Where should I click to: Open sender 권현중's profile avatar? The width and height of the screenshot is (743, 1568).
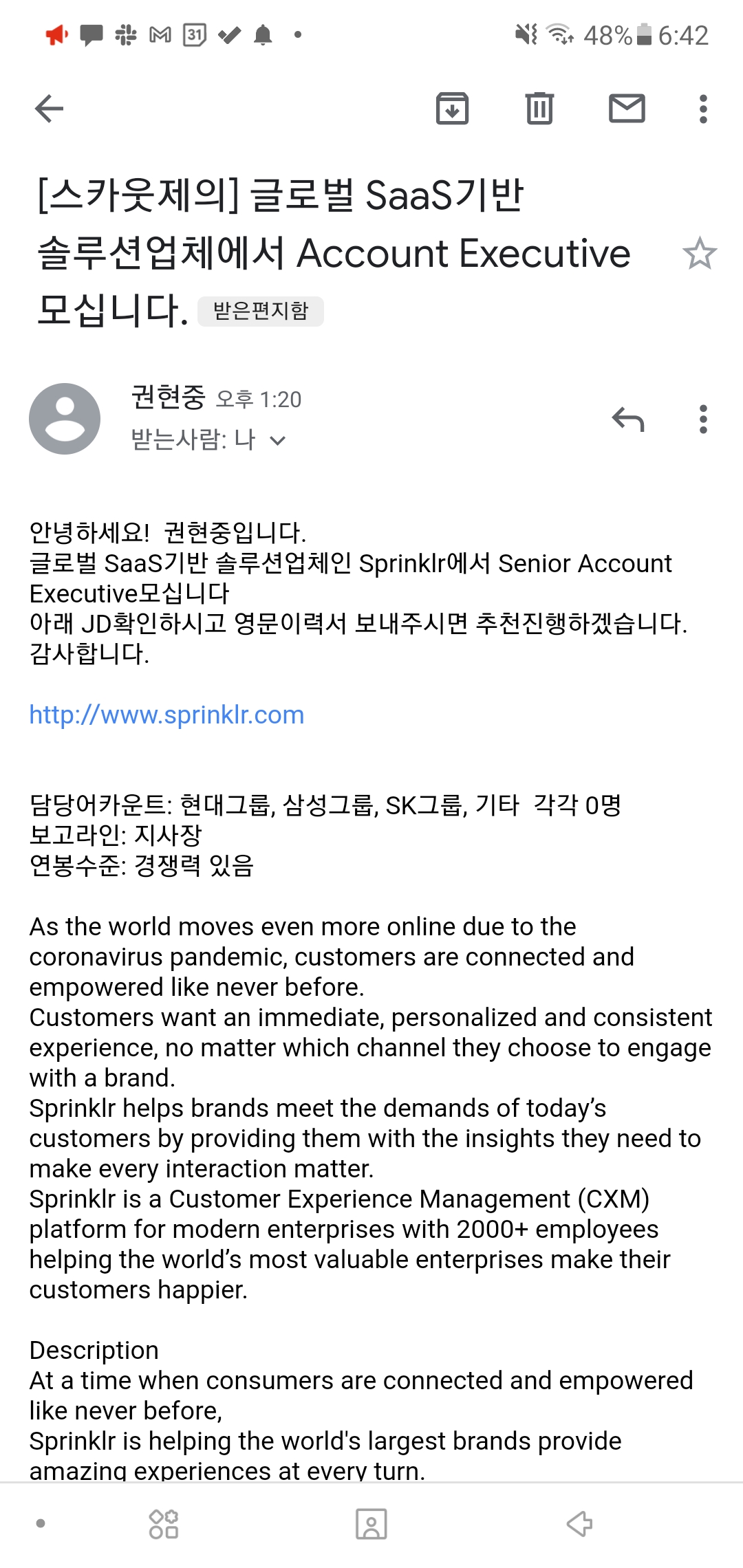pyautogui.click(x=65, y=418)
